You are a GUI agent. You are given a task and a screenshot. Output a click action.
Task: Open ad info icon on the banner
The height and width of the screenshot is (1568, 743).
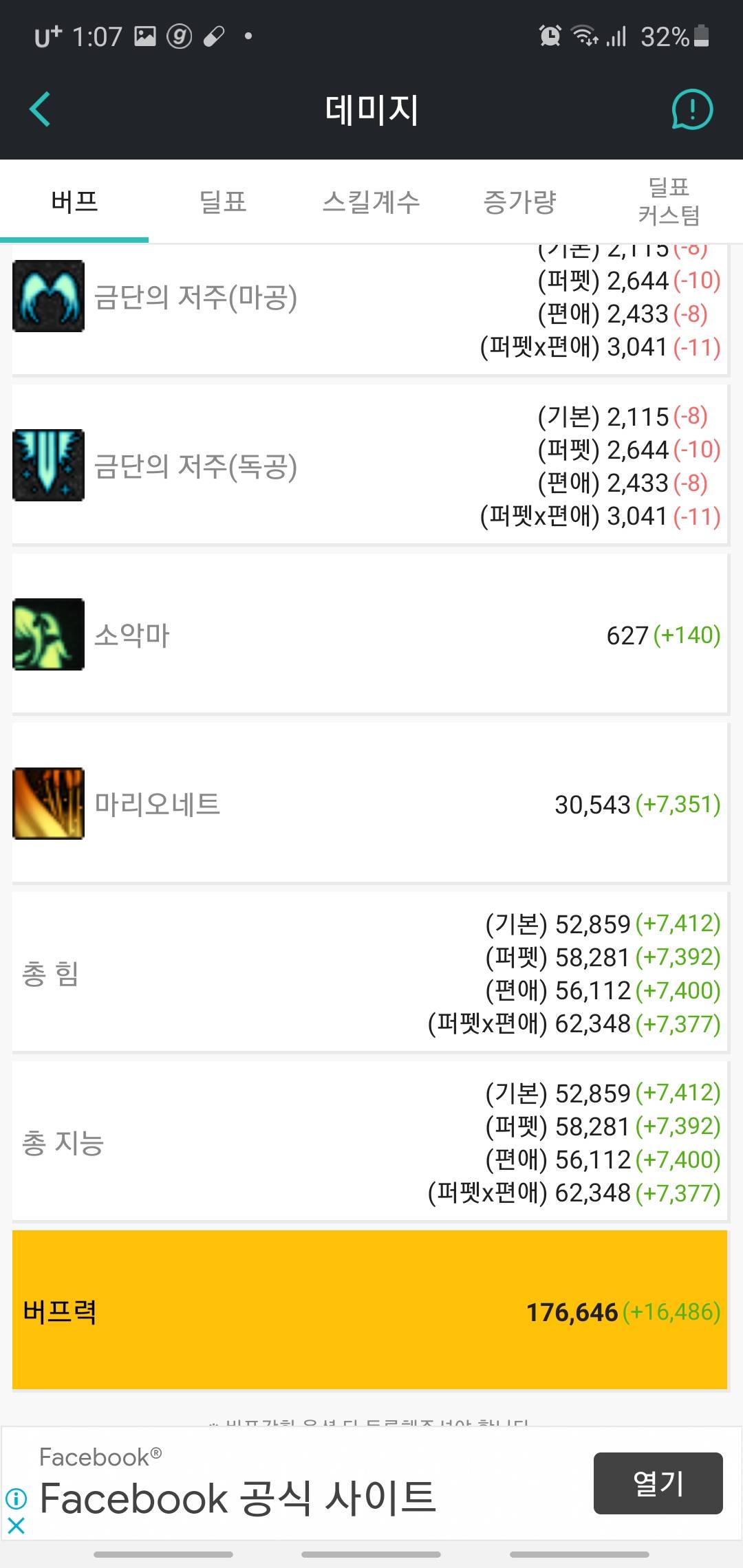point(17,1498)
